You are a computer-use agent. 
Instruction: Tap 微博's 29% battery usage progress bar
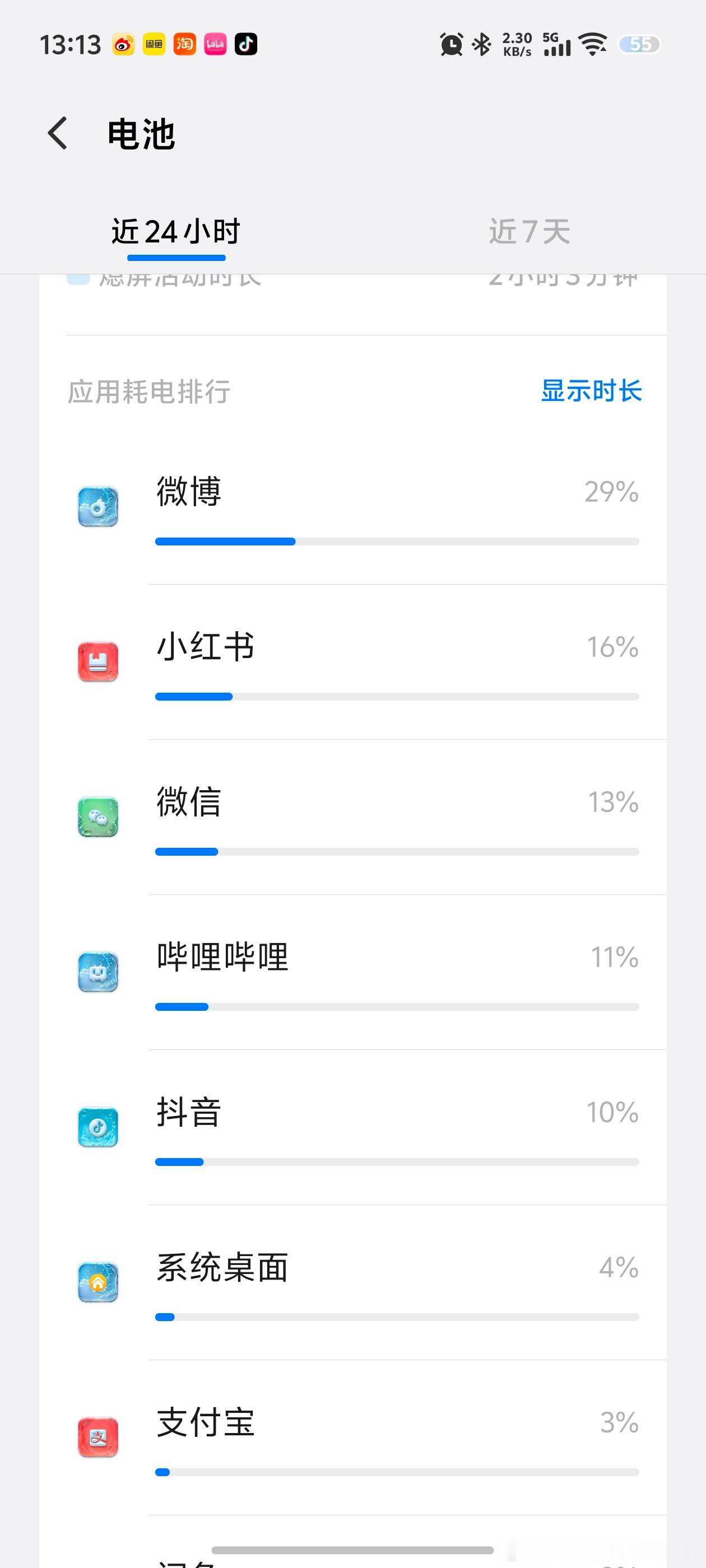pos(396,541)
